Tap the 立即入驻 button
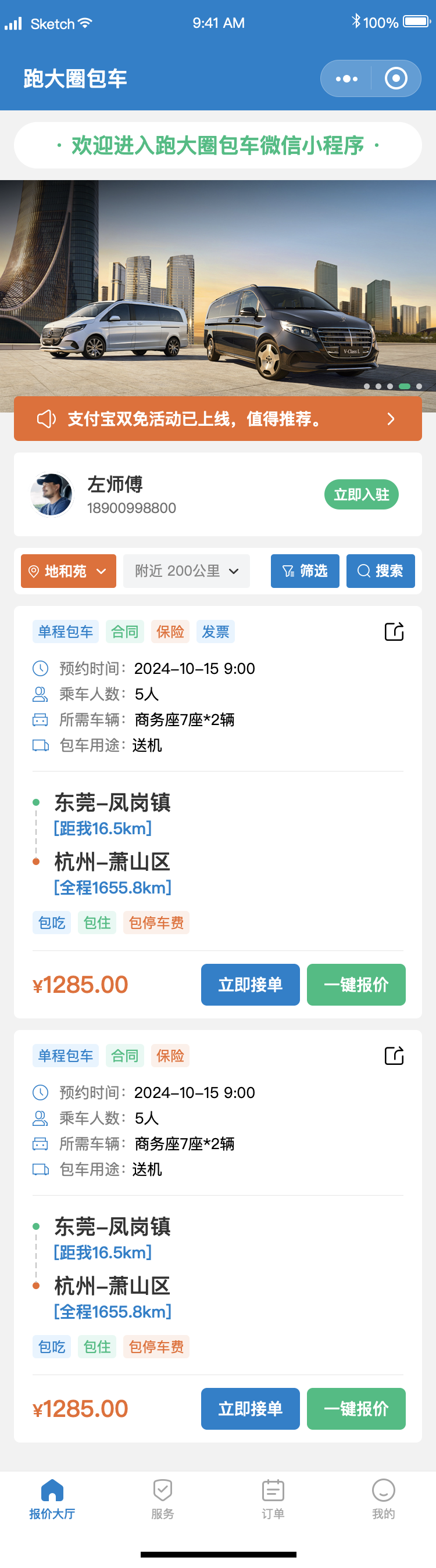Screen dimensions: 436x1568 361,494
